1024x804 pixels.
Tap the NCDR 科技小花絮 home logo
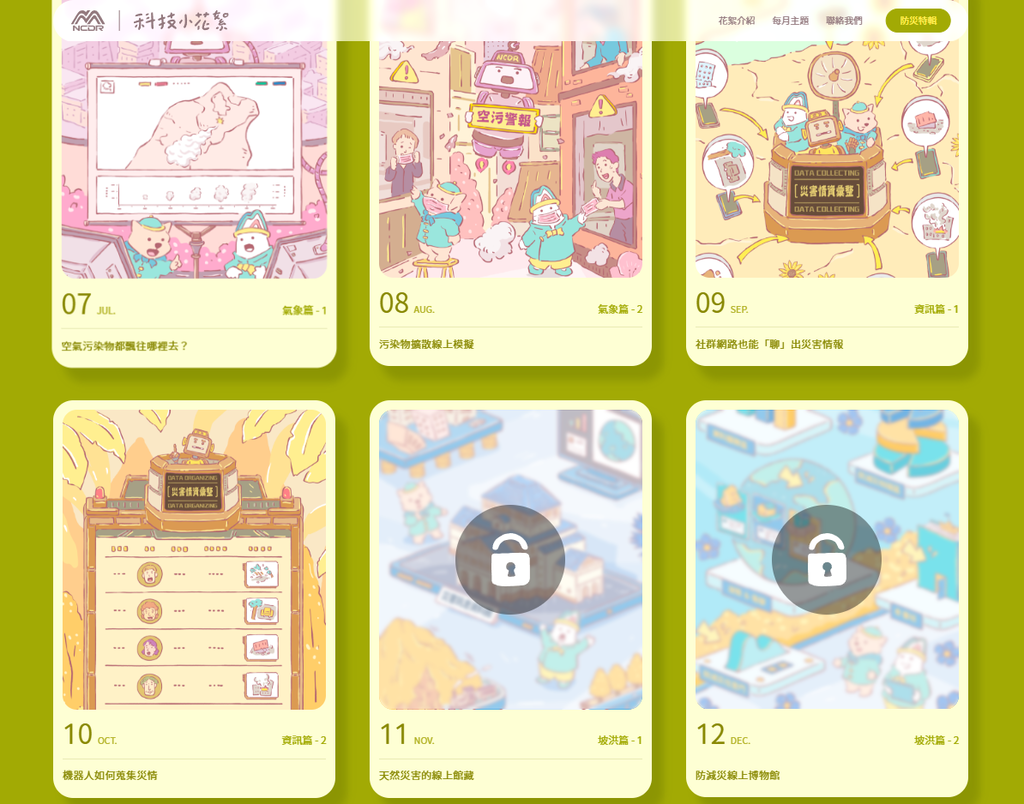150,20
